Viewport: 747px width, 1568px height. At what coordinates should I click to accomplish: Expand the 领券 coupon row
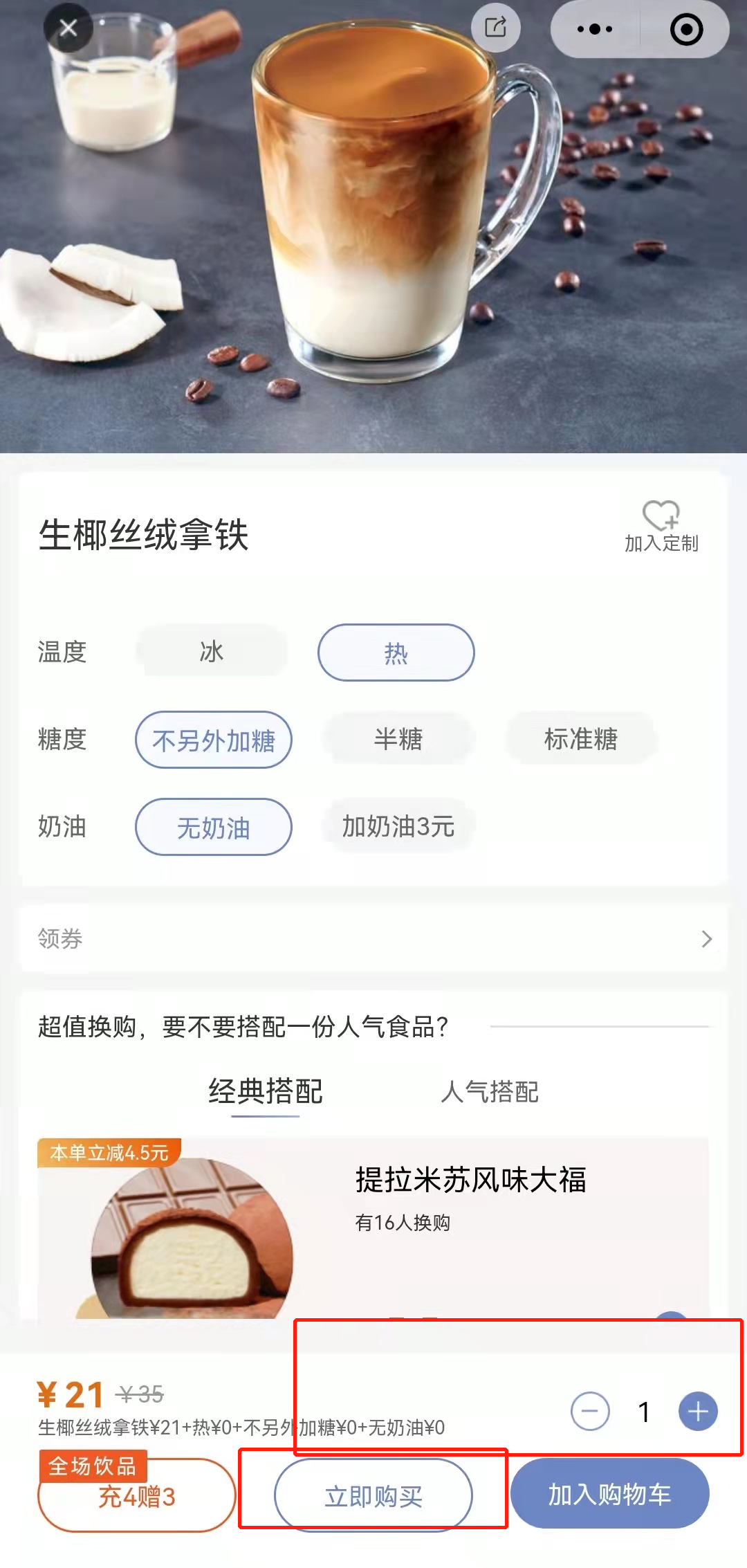[373, 939]
